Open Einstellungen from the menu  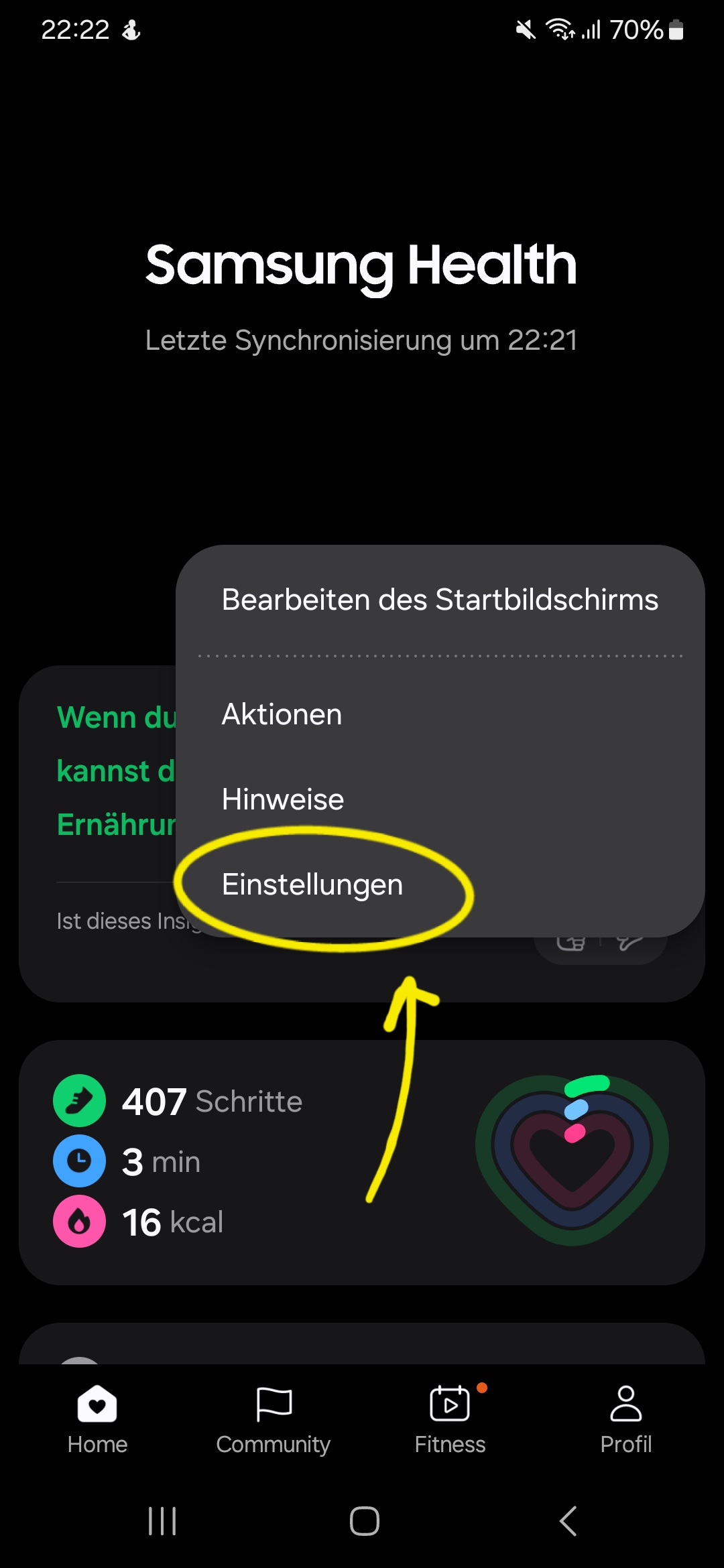tap(440, 885)
